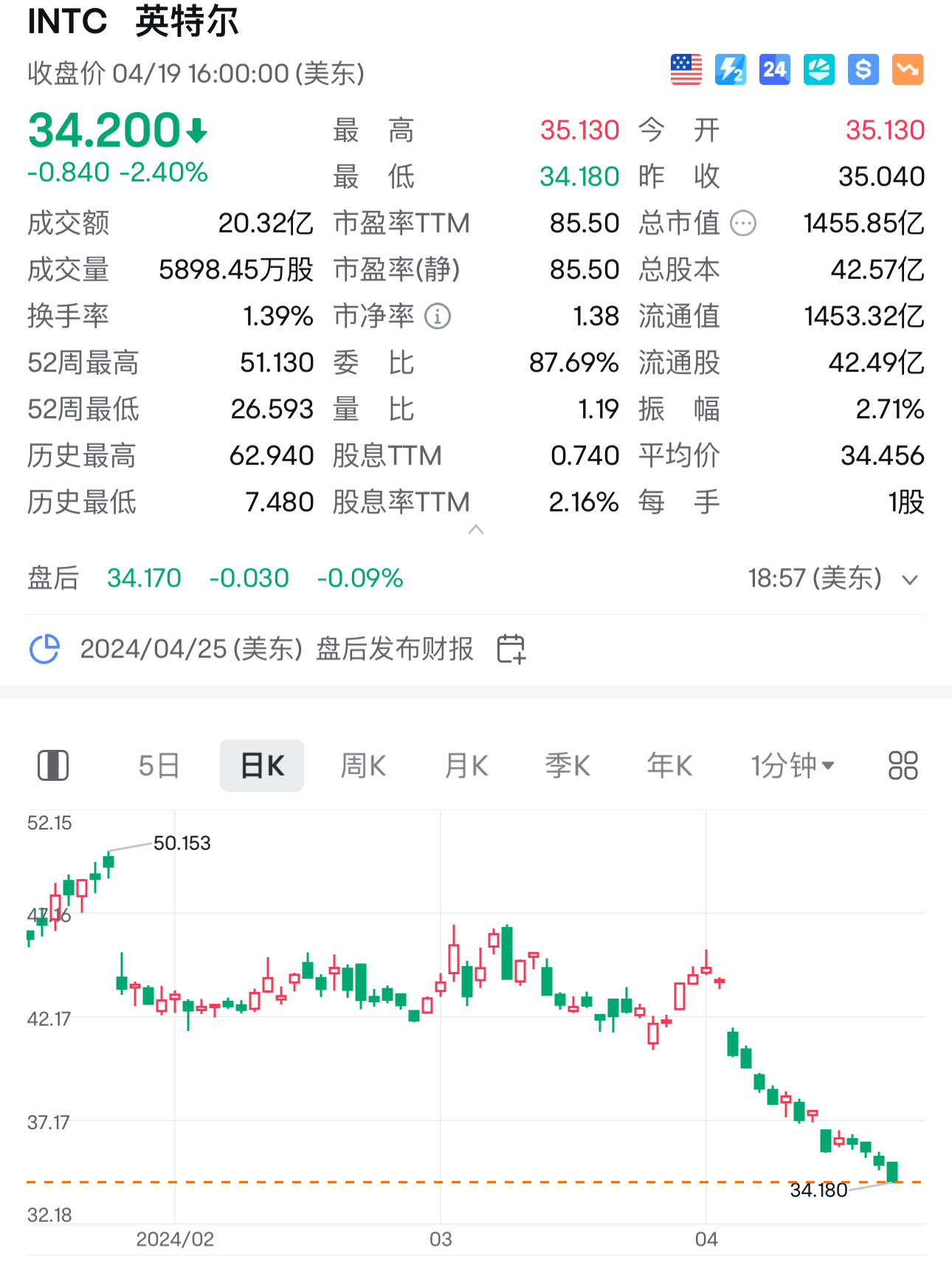
Task: Tap the blue dollar sign badge
Action: coord(863,70)
